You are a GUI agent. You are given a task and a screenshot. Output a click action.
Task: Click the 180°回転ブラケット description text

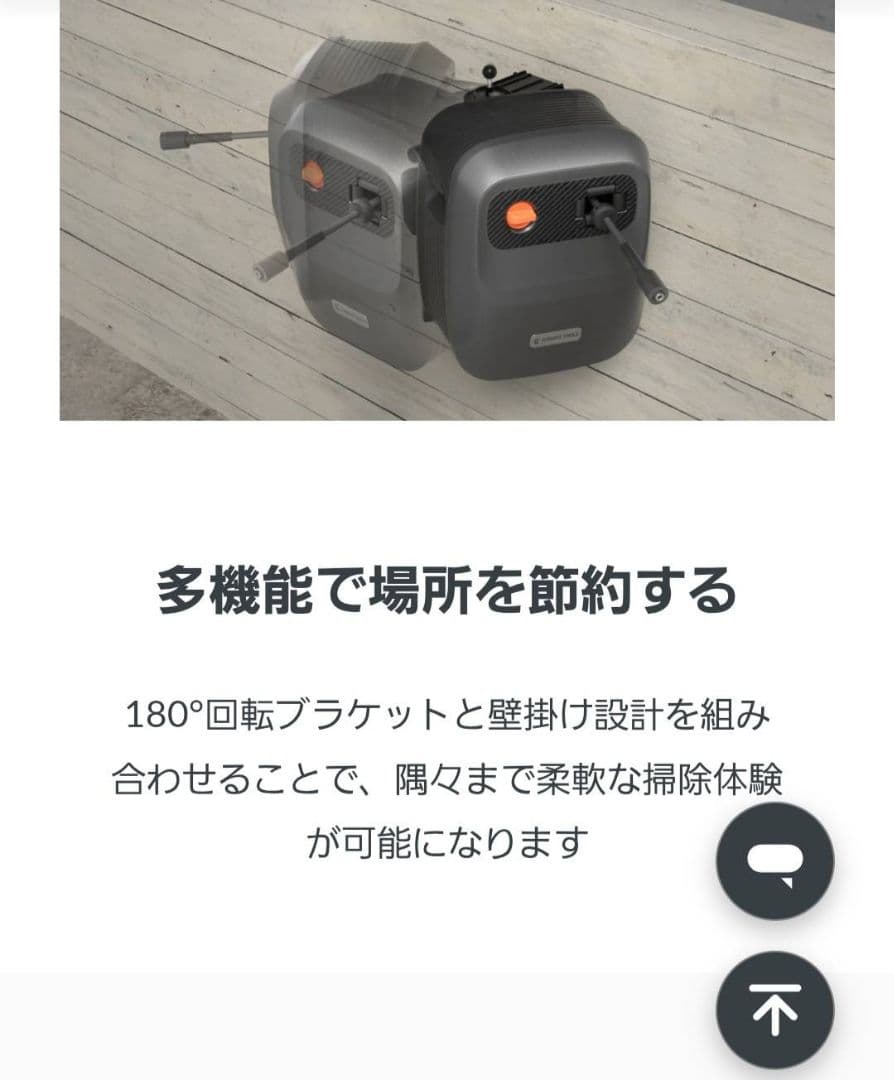point(447,712)
